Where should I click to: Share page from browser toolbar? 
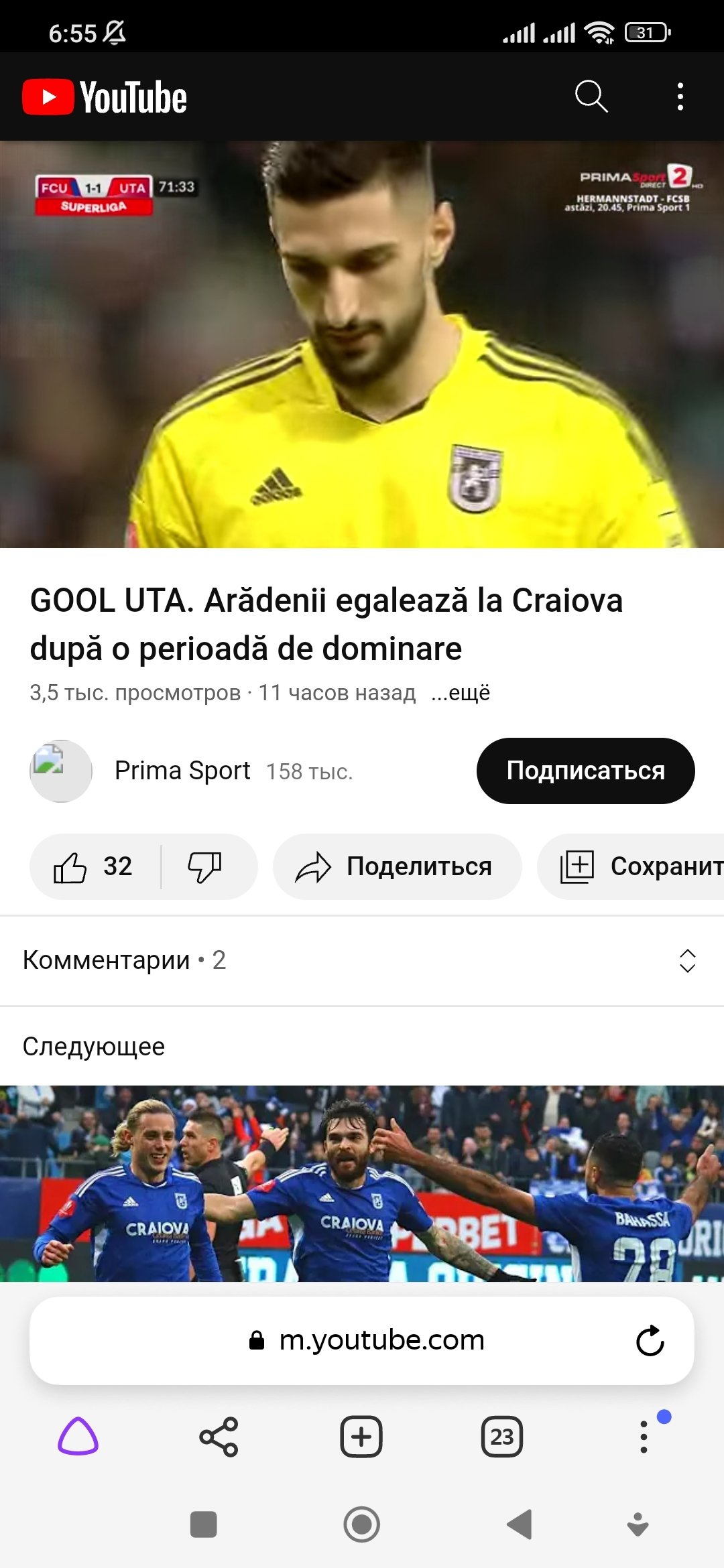219,1437
